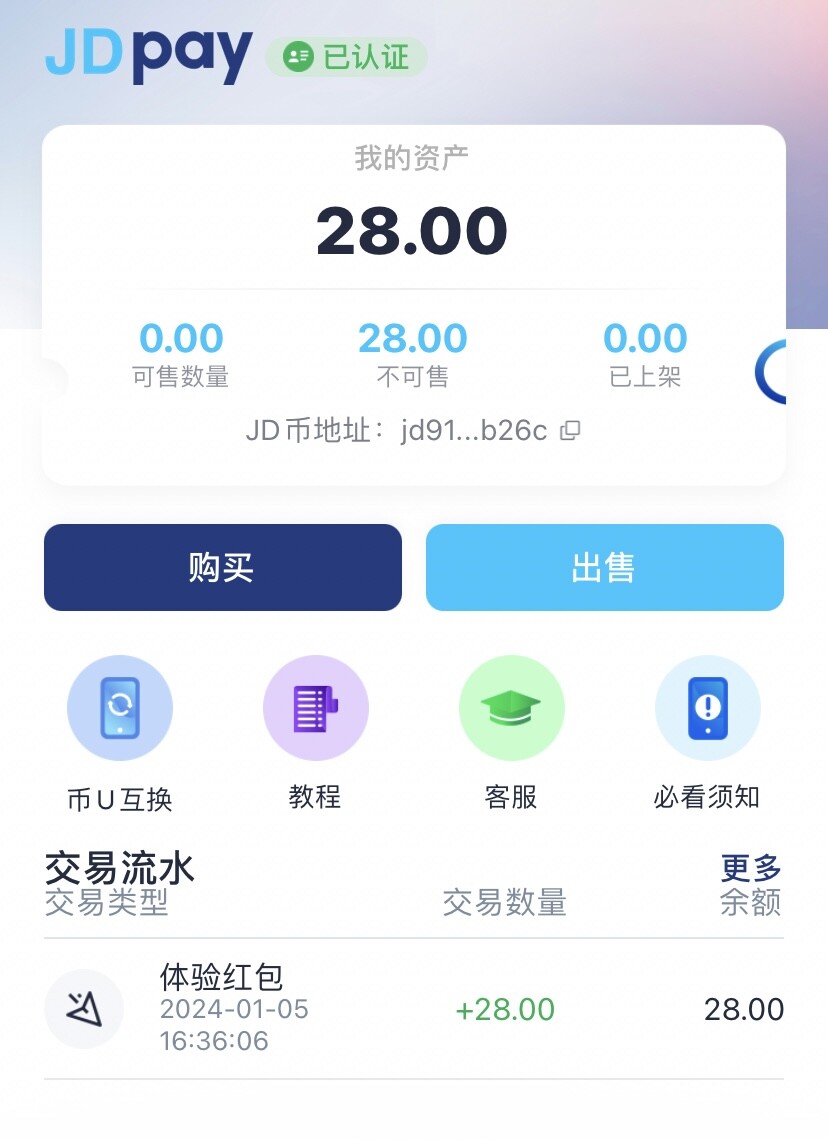
Task: Open the 体验红包 transaction entry
Action: [x=413, y=1008]
